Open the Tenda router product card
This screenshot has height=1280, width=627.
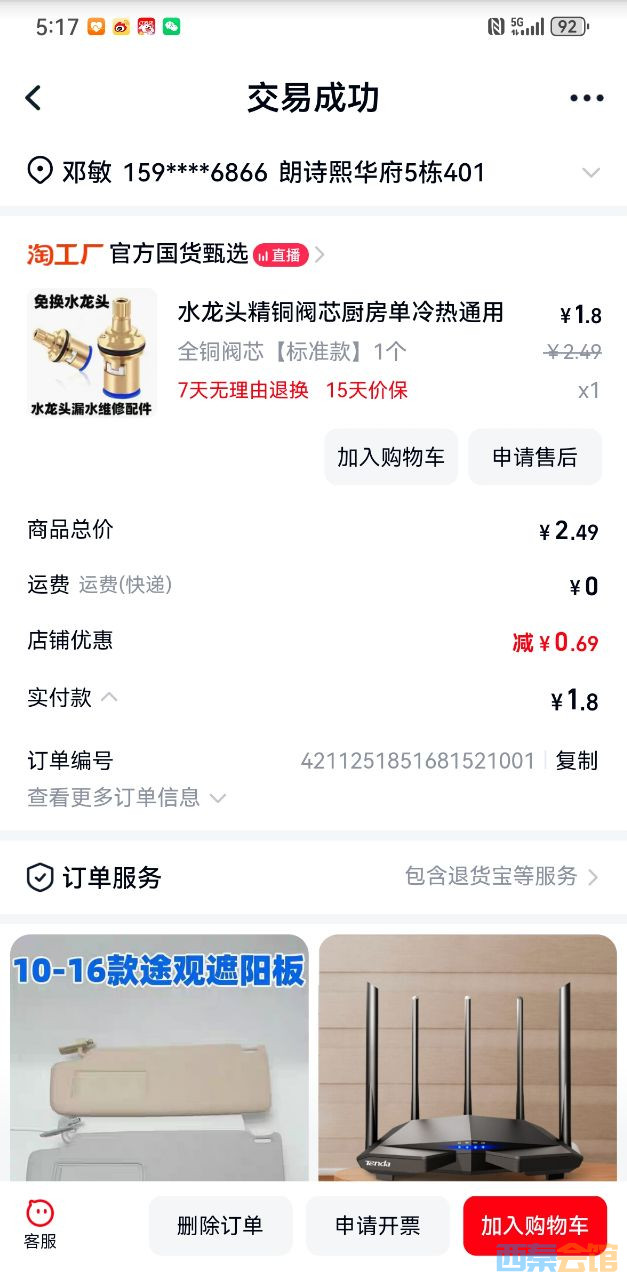[x=467, y=1056]
